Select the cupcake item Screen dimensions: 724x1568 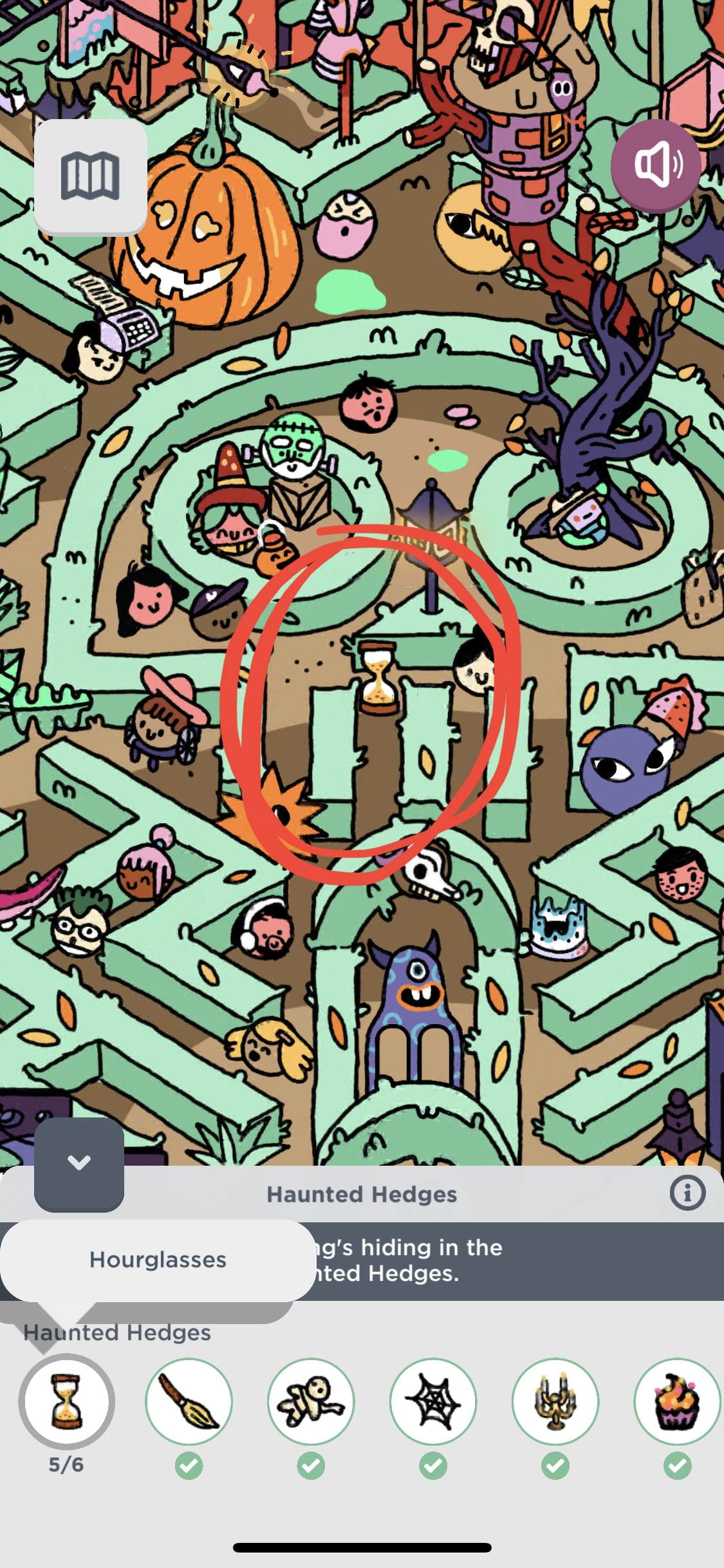tap(677, 1401)
